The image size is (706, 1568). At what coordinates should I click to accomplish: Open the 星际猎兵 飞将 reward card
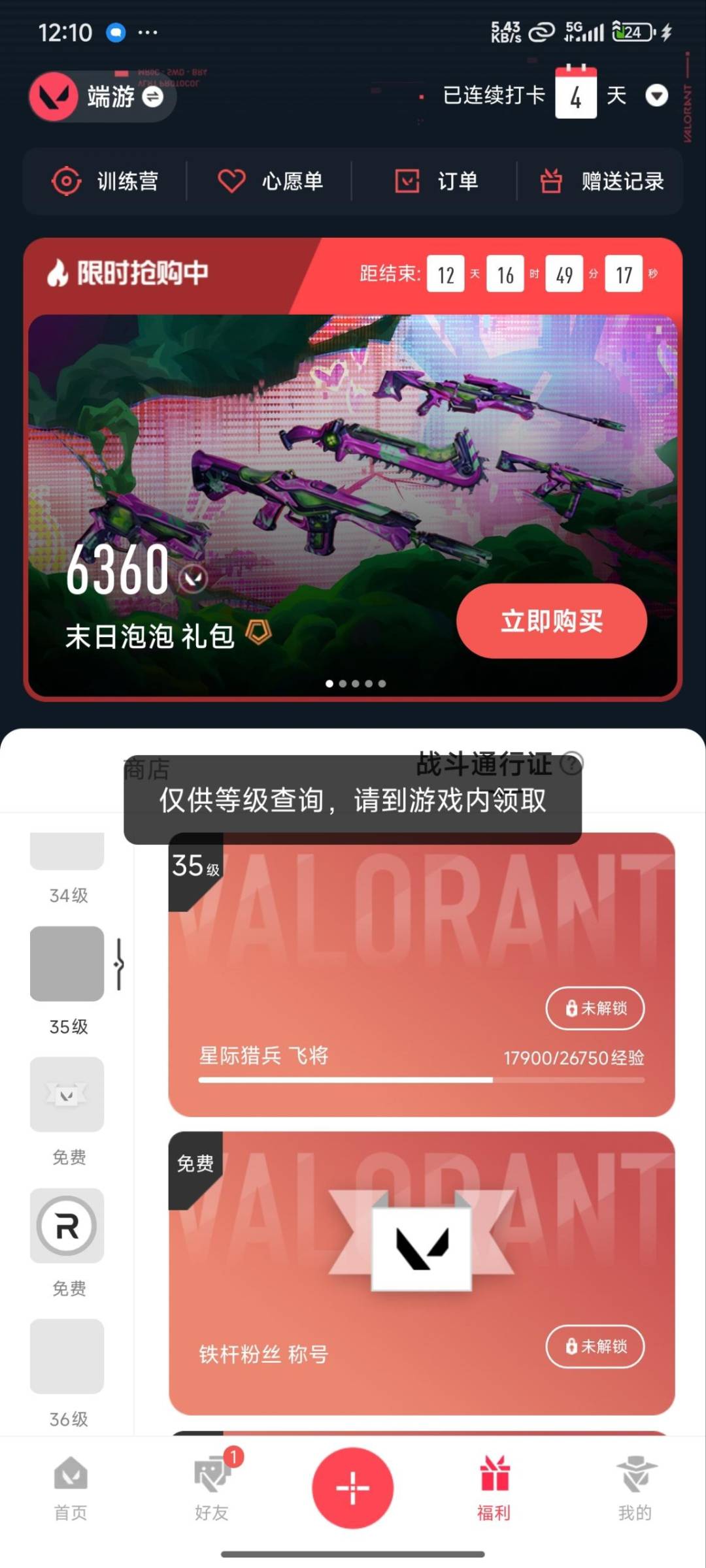tap(422, 974)
